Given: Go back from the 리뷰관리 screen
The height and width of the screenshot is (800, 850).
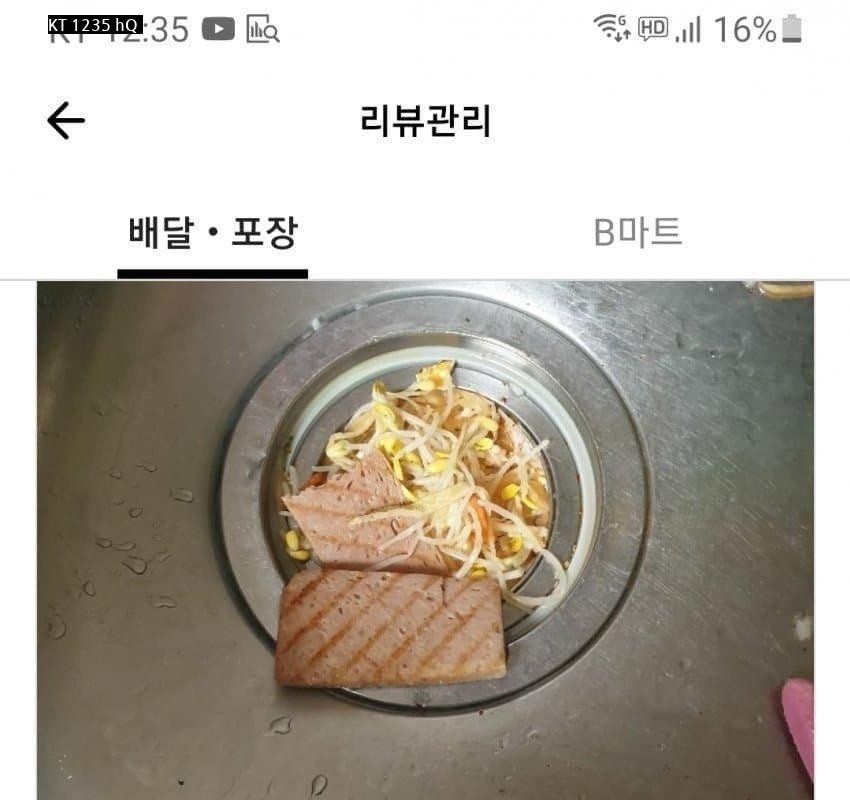Looking at the screenshot, I should coord(66,121).
